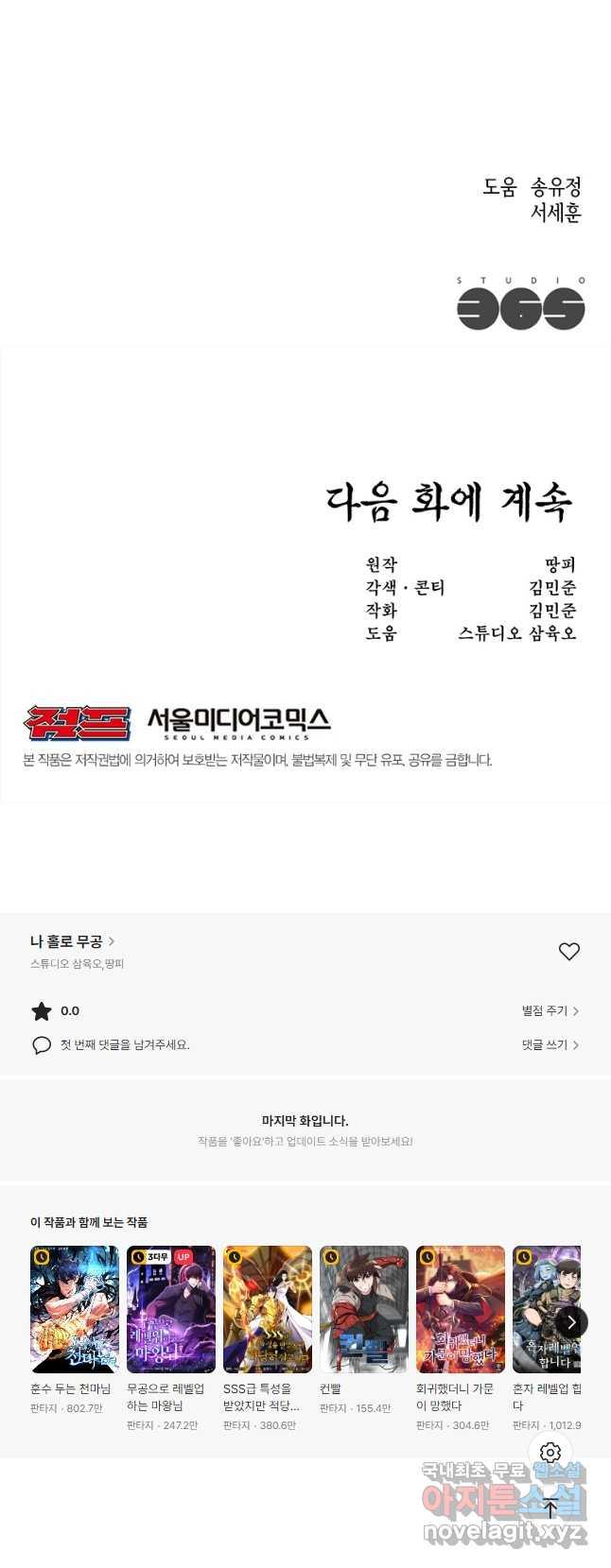Image resolution: width=611 pixels, height=1568 pixels.
Task: Open 무공으로 레벨업하는 마왕님 card
Action: tap(171, 1309)
